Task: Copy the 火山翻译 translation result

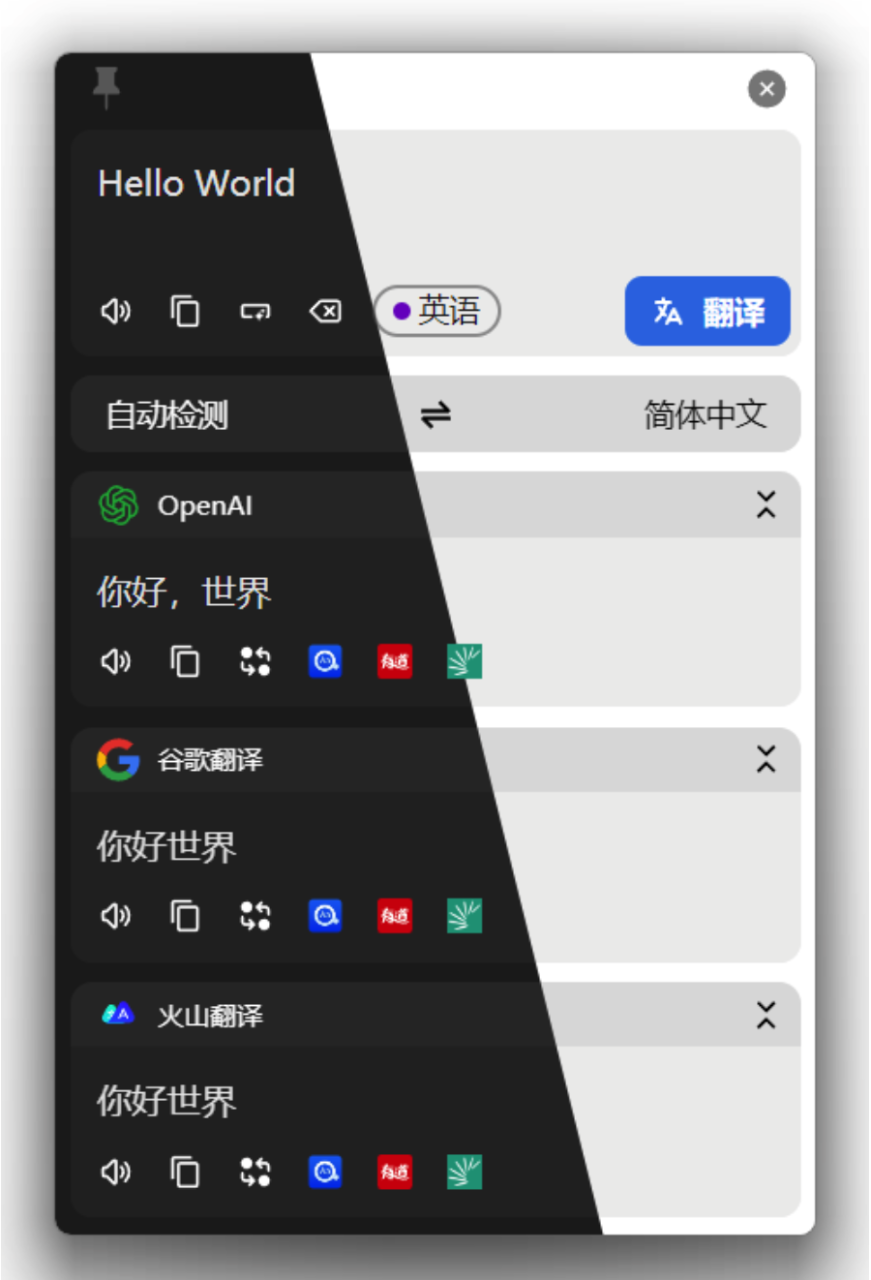Action: click(x=185, y=1172)
